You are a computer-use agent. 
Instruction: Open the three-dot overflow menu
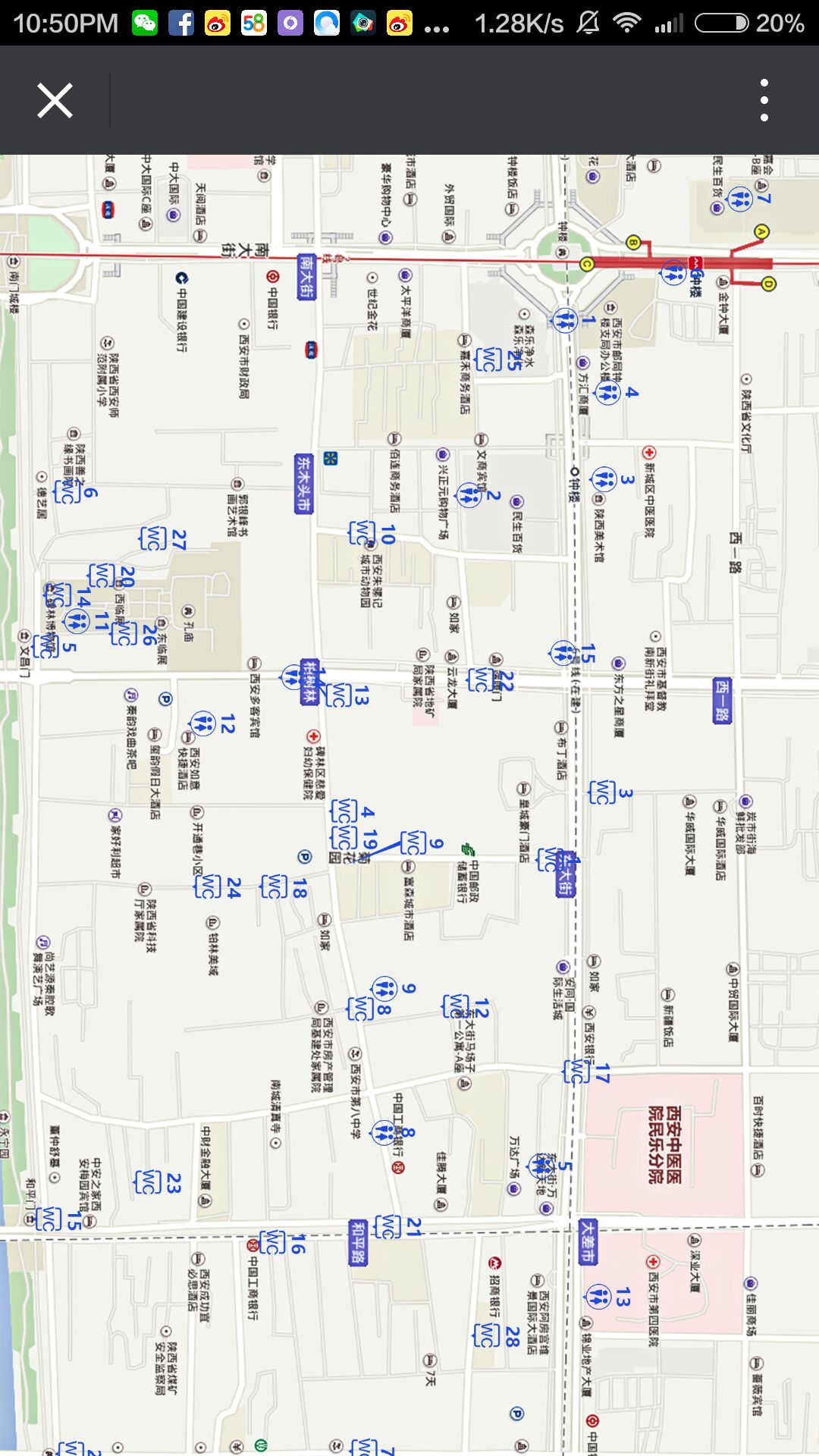pos(764,100)
